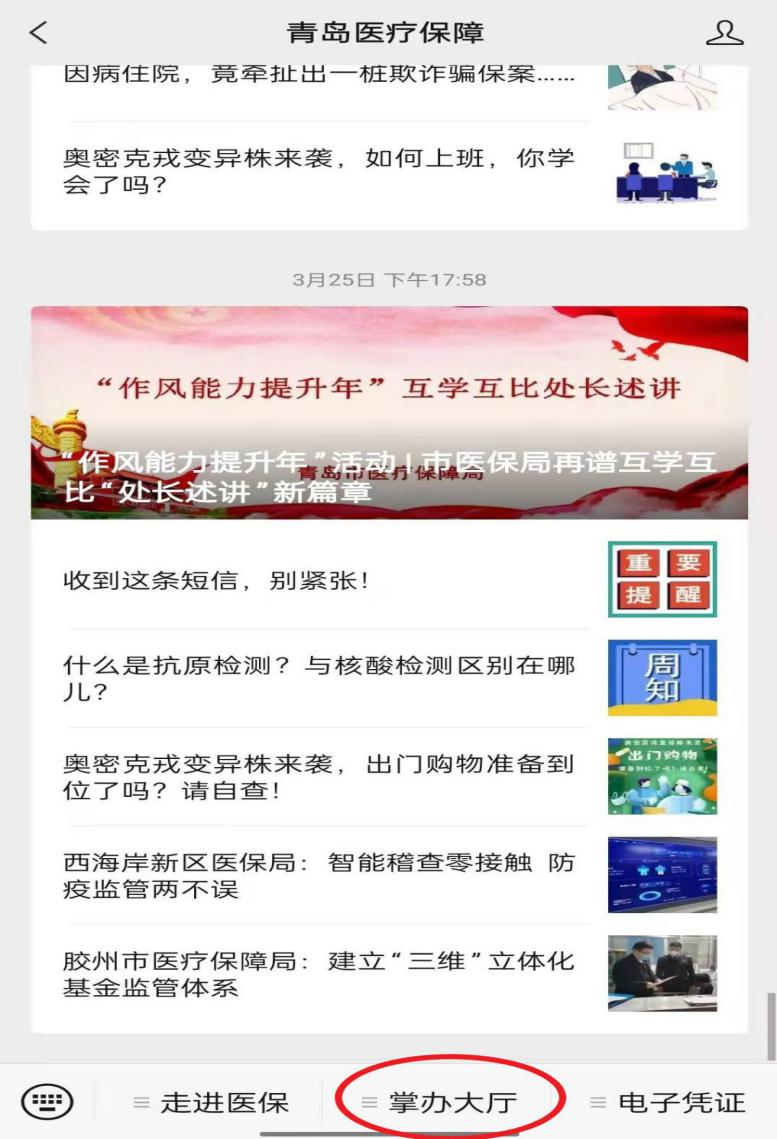Open article 因病住院 欺诈骗保案
The width and height of the screenshot is (777, 1139).
coord(320,76)
